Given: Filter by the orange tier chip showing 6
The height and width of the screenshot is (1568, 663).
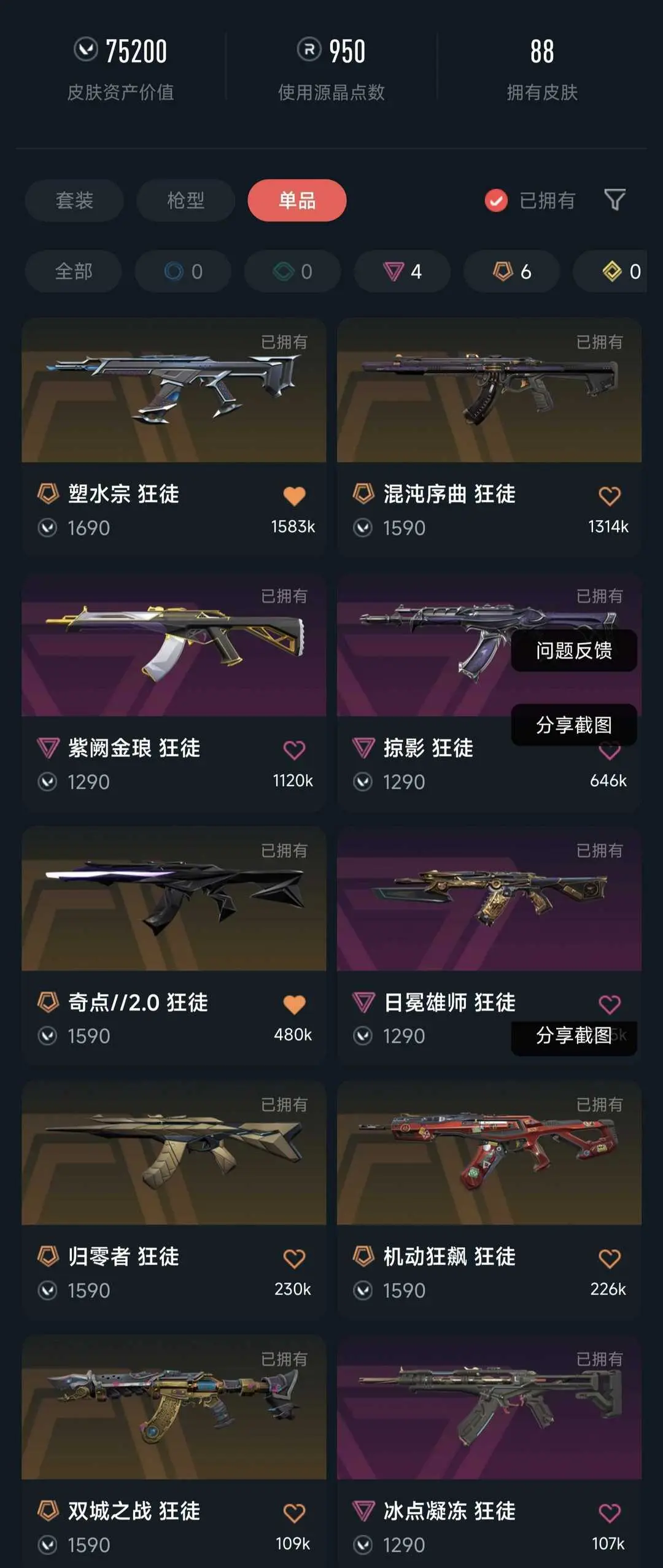Looking at the screenshot, I should click(x=512, y=271).
